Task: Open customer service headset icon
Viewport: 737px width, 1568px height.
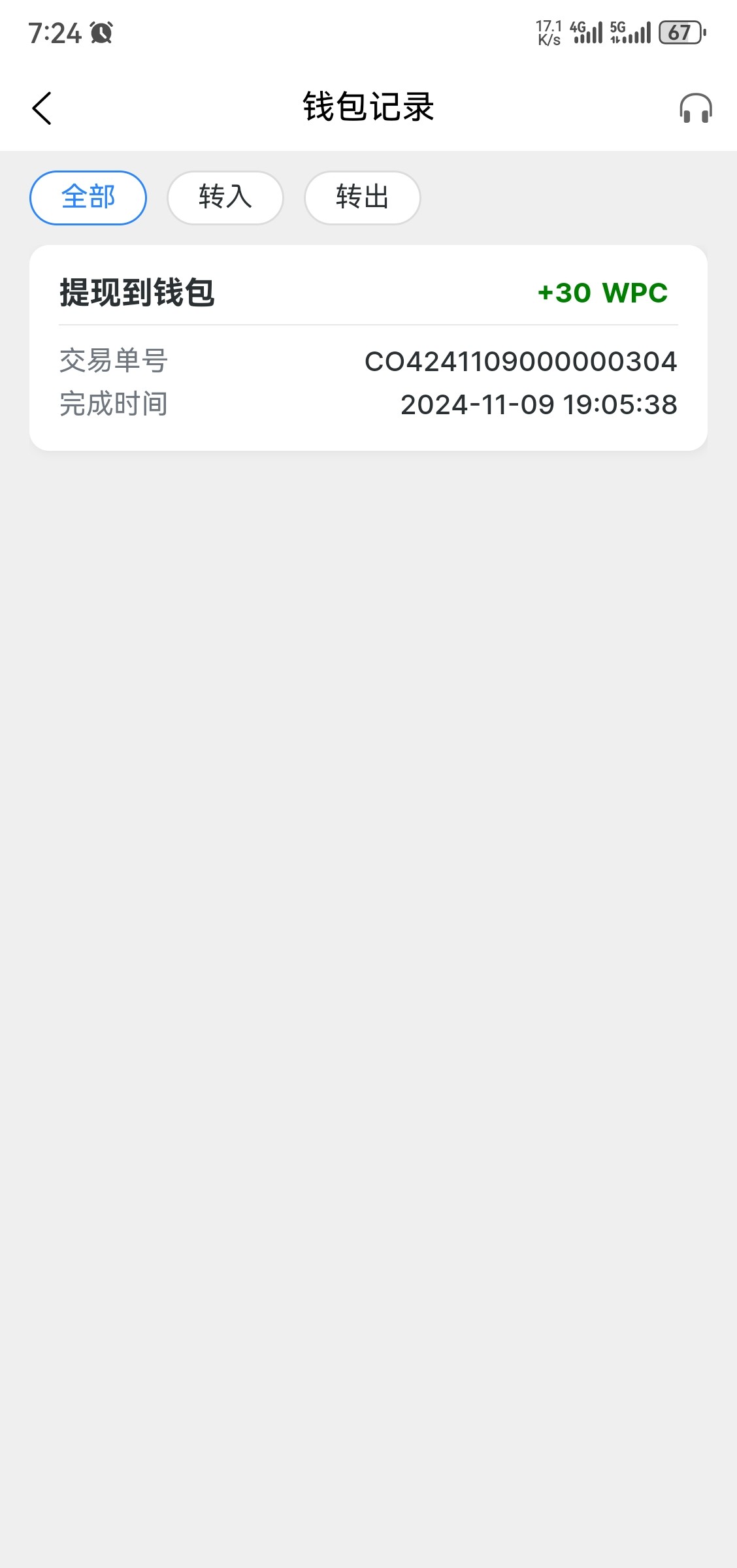Action: click(695, 108)
